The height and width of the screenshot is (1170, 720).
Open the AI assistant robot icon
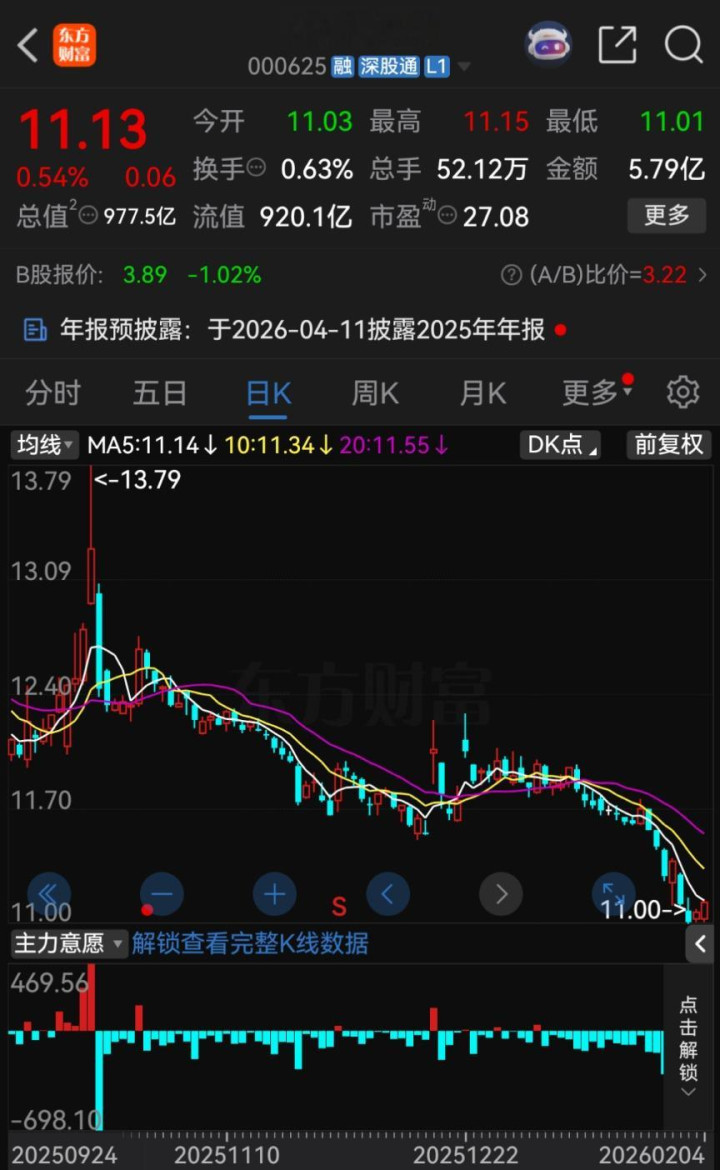548,44
